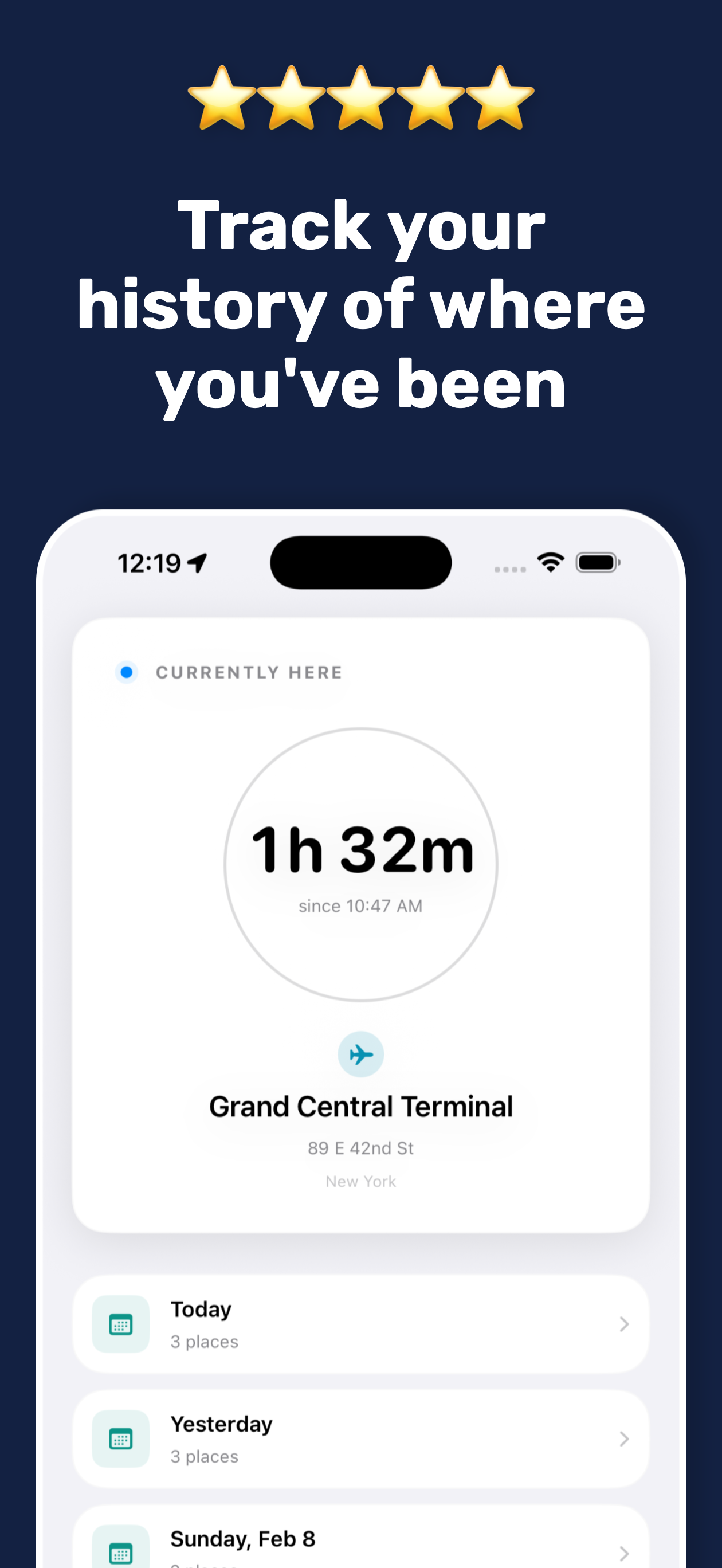Tap the battery indicator
Image resolution: width=722 pixels, height=1568 pixels.
tap(597, 562)
